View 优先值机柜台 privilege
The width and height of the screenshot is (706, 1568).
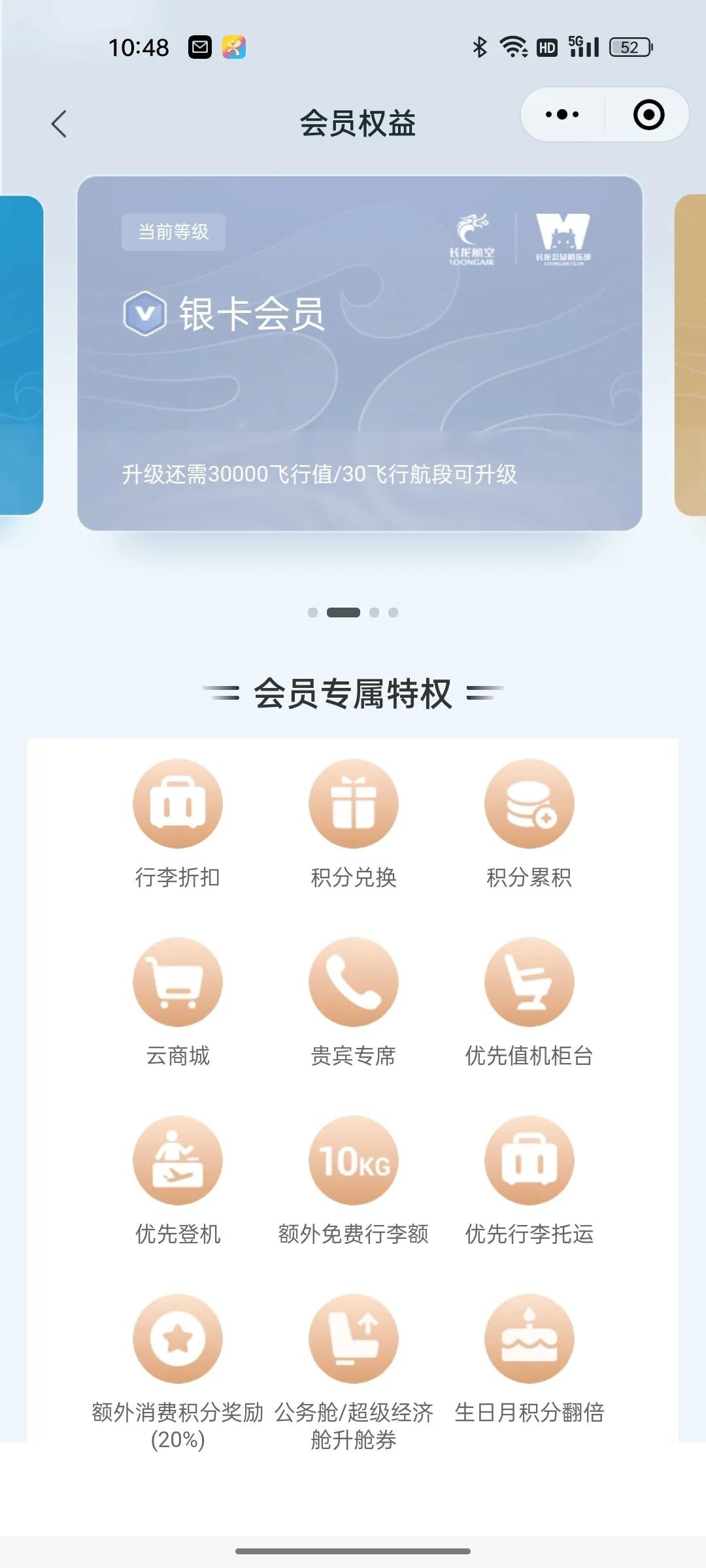pyautogui.click(x=529, y=982)
